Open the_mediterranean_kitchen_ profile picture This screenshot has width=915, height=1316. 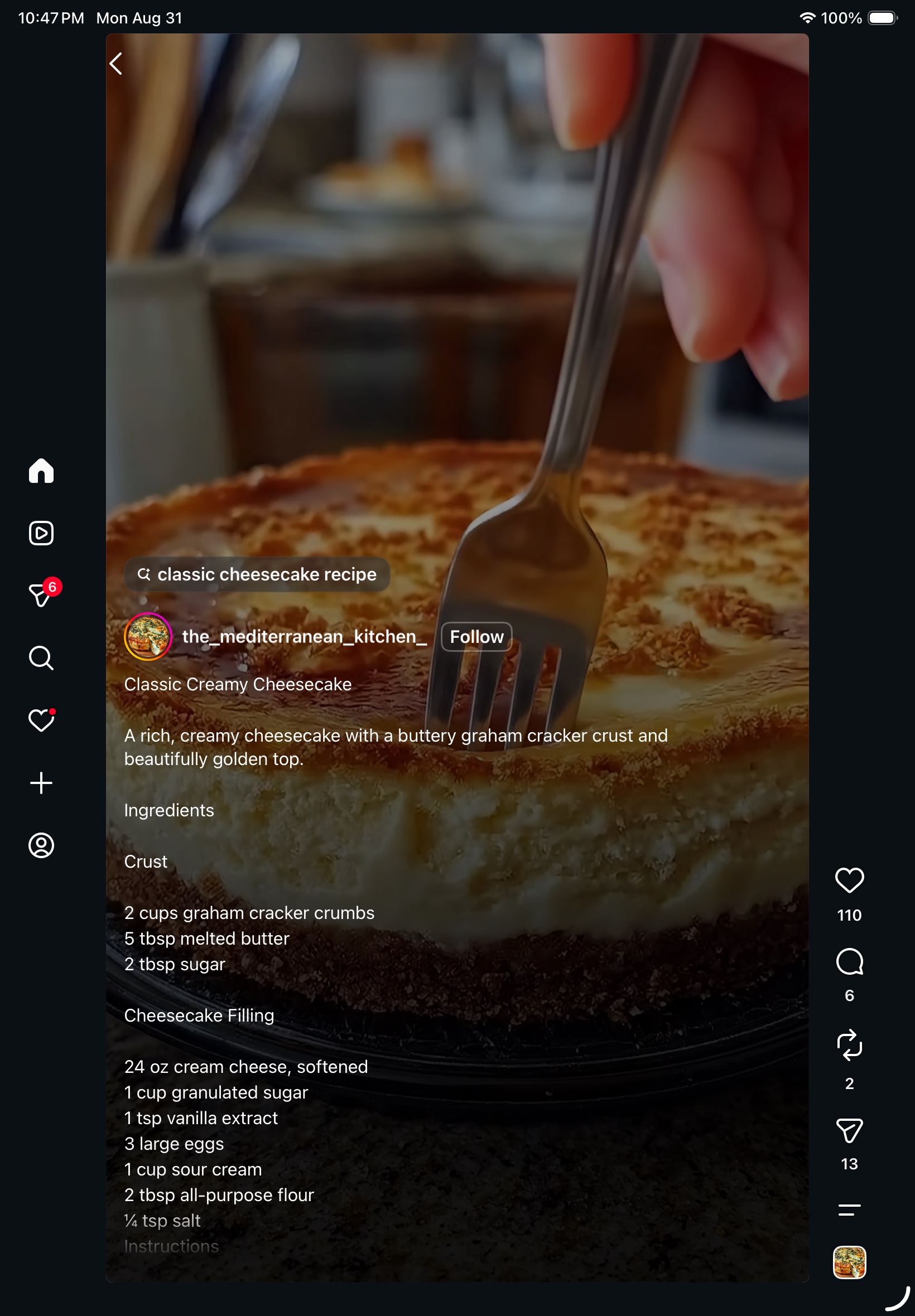click(x=148, y=636)
